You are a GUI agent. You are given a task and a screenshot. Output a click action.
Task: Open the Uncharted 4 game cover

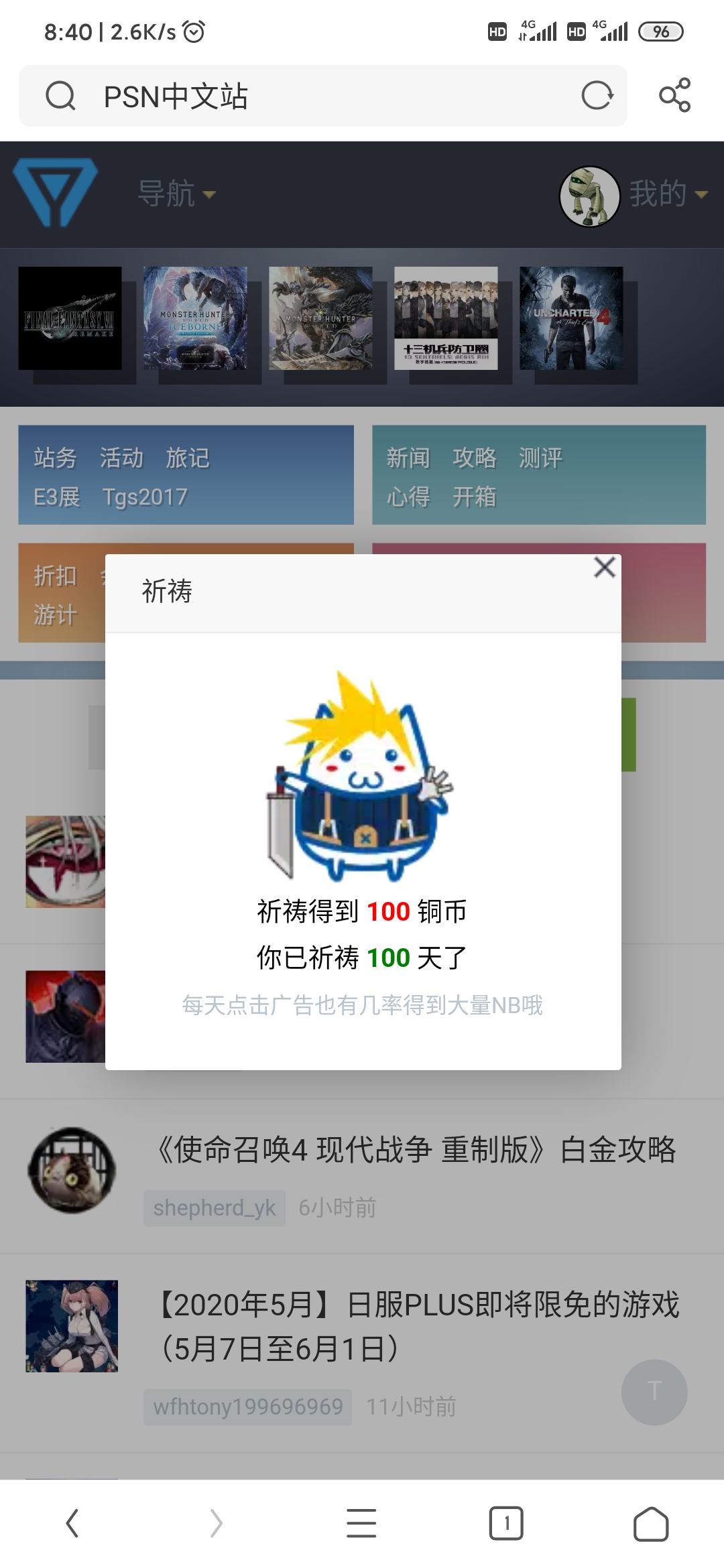click(571, 318)
